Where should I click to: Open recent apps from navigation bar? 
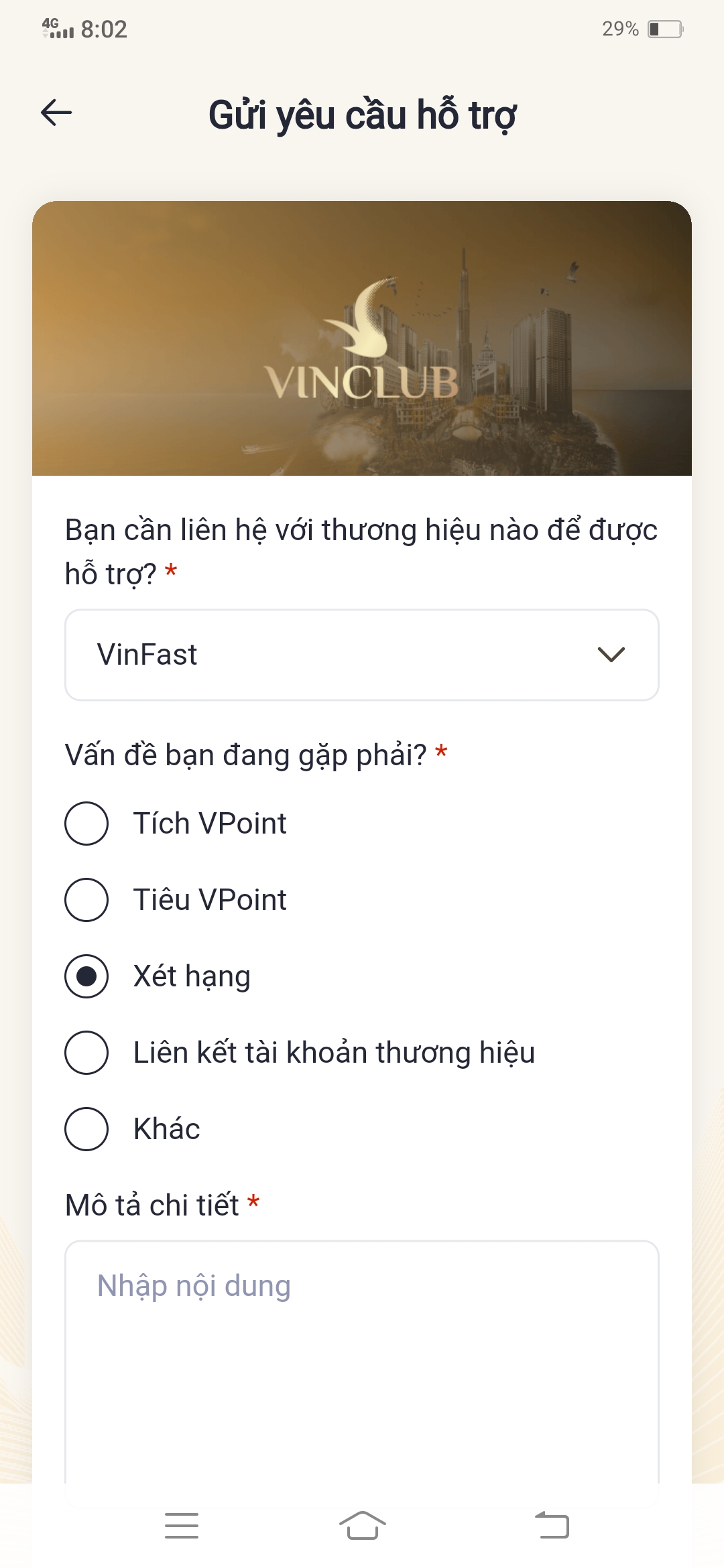click(x=182, y=1526)
